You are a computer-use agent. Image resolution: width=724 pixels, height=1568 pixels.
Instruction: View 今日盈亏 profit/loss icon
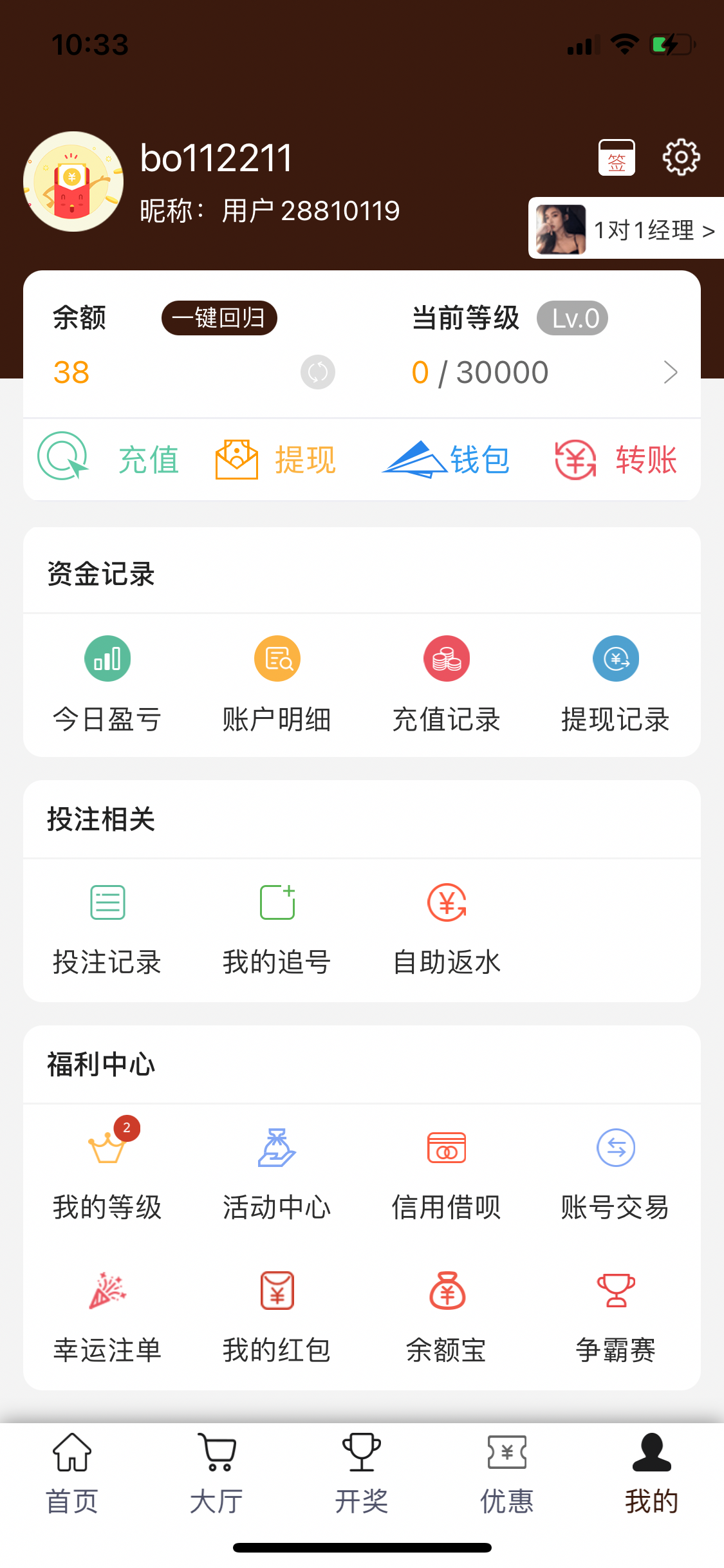pyautogui.click(x=107, y=658)
